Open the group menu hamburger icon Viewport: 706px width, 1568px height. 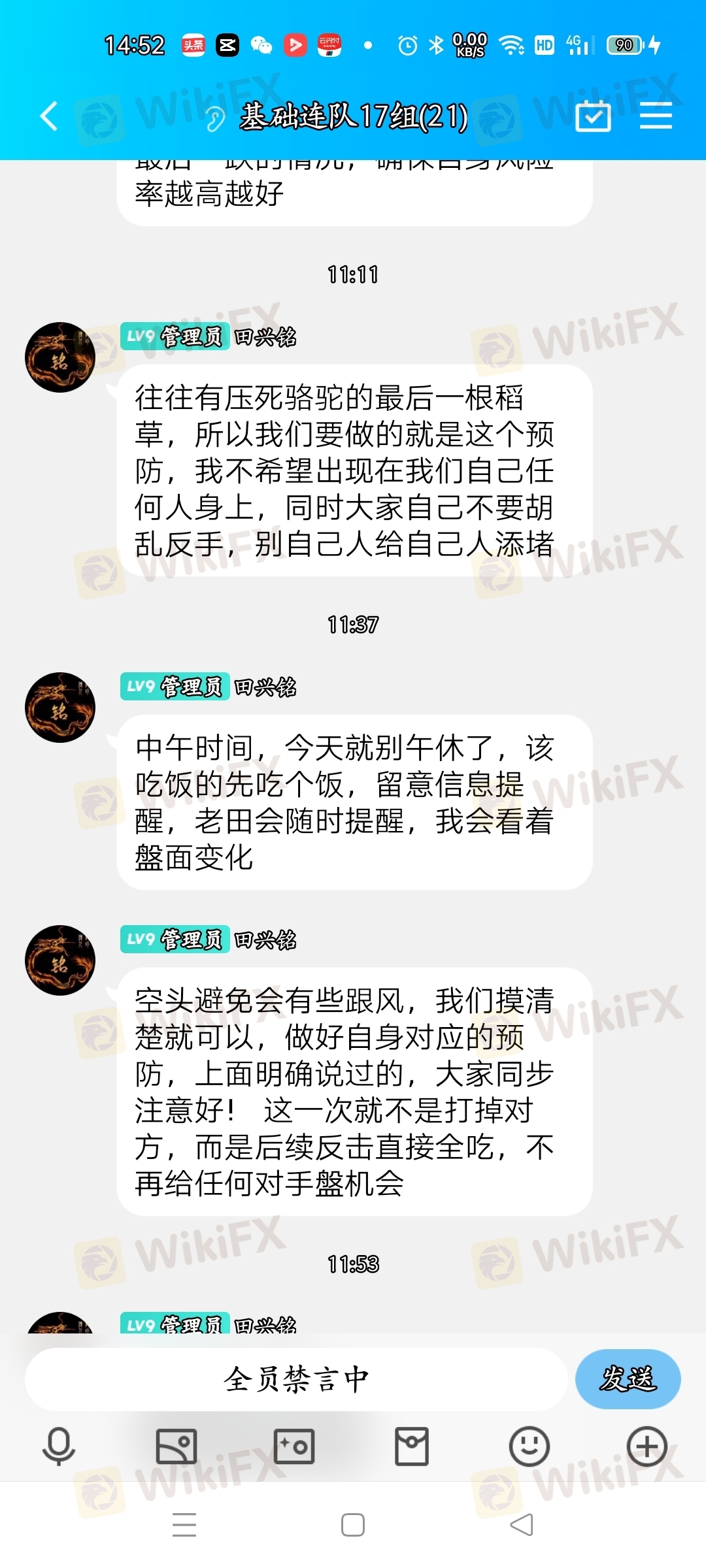(656, 117)
